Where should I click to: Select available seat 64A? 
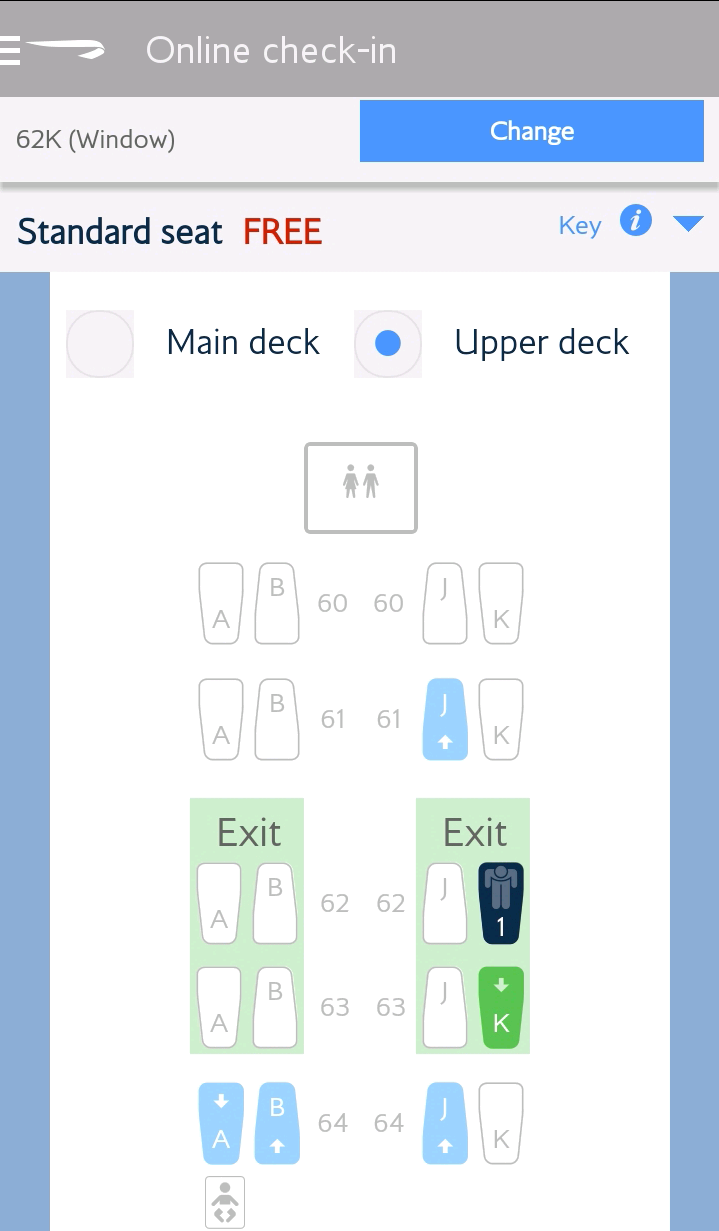[221, 1123]
